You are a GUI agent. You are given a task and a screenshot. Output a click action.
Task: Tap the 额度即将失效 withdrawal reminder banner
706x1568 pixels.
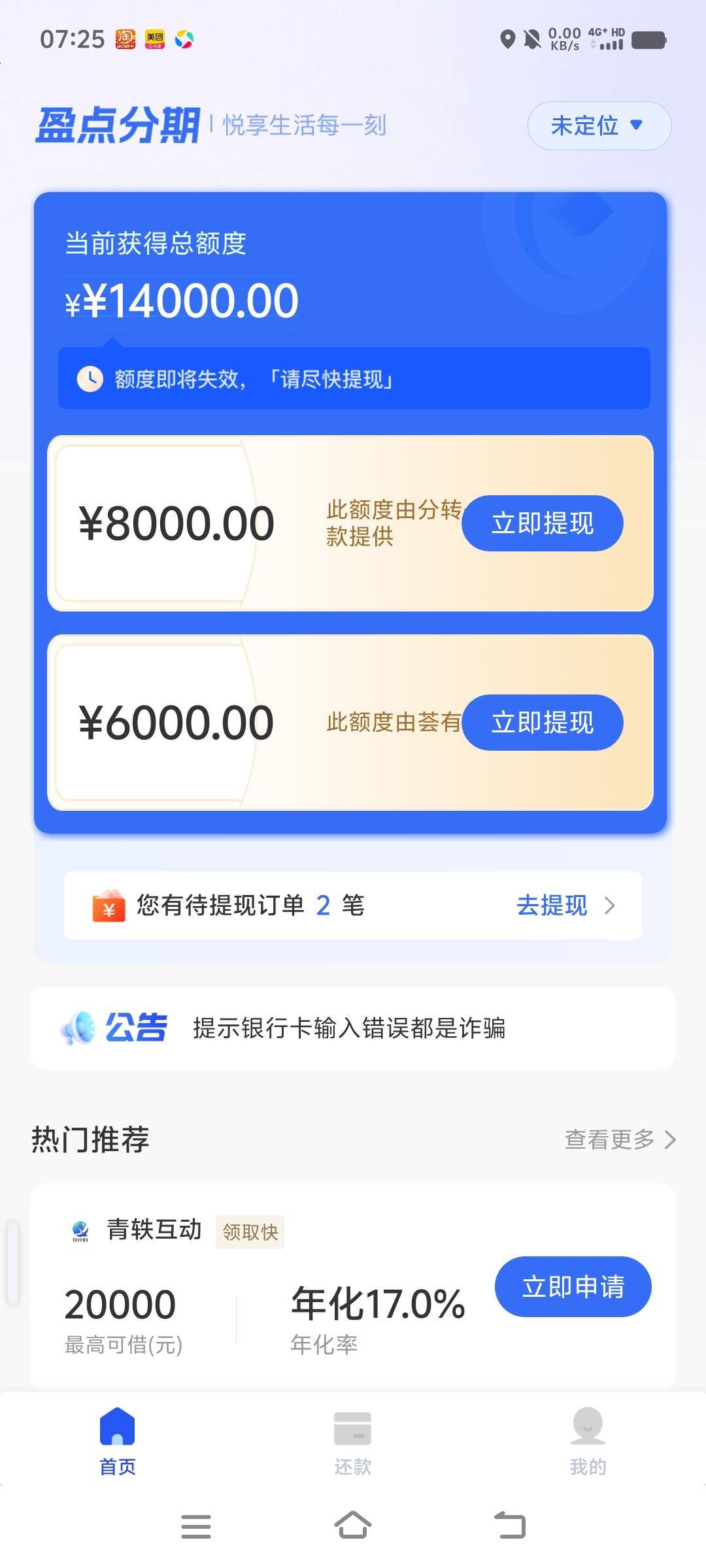354,378
